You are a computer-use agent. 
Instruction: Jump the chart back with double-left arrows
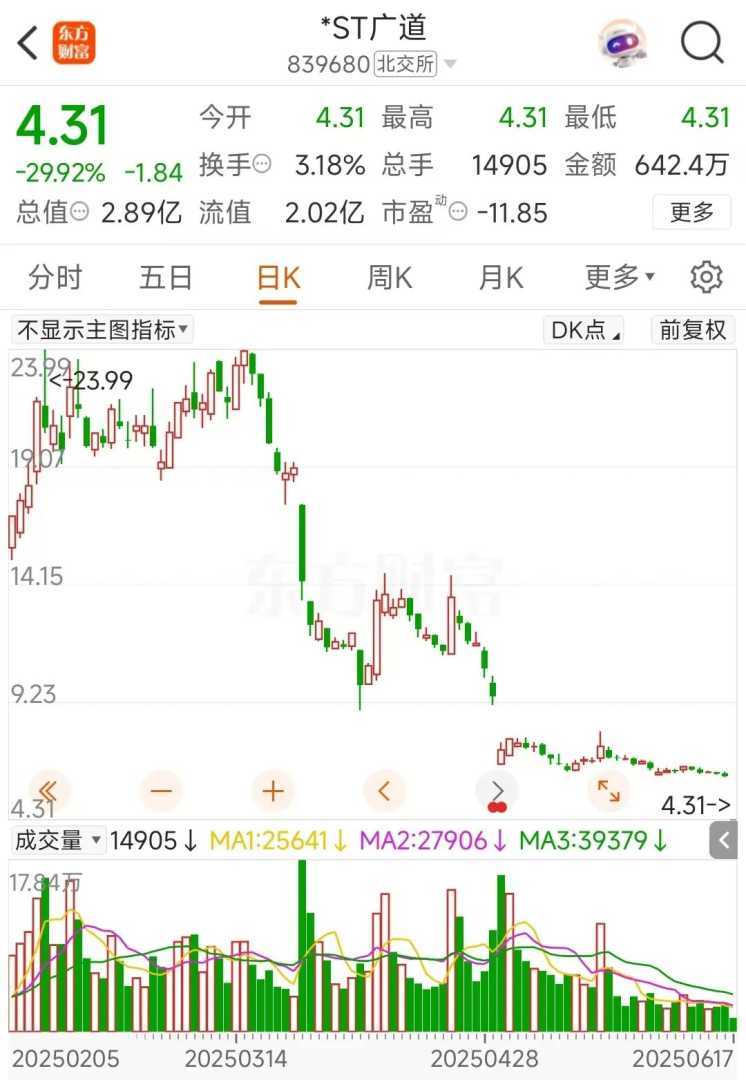(49, 792)
